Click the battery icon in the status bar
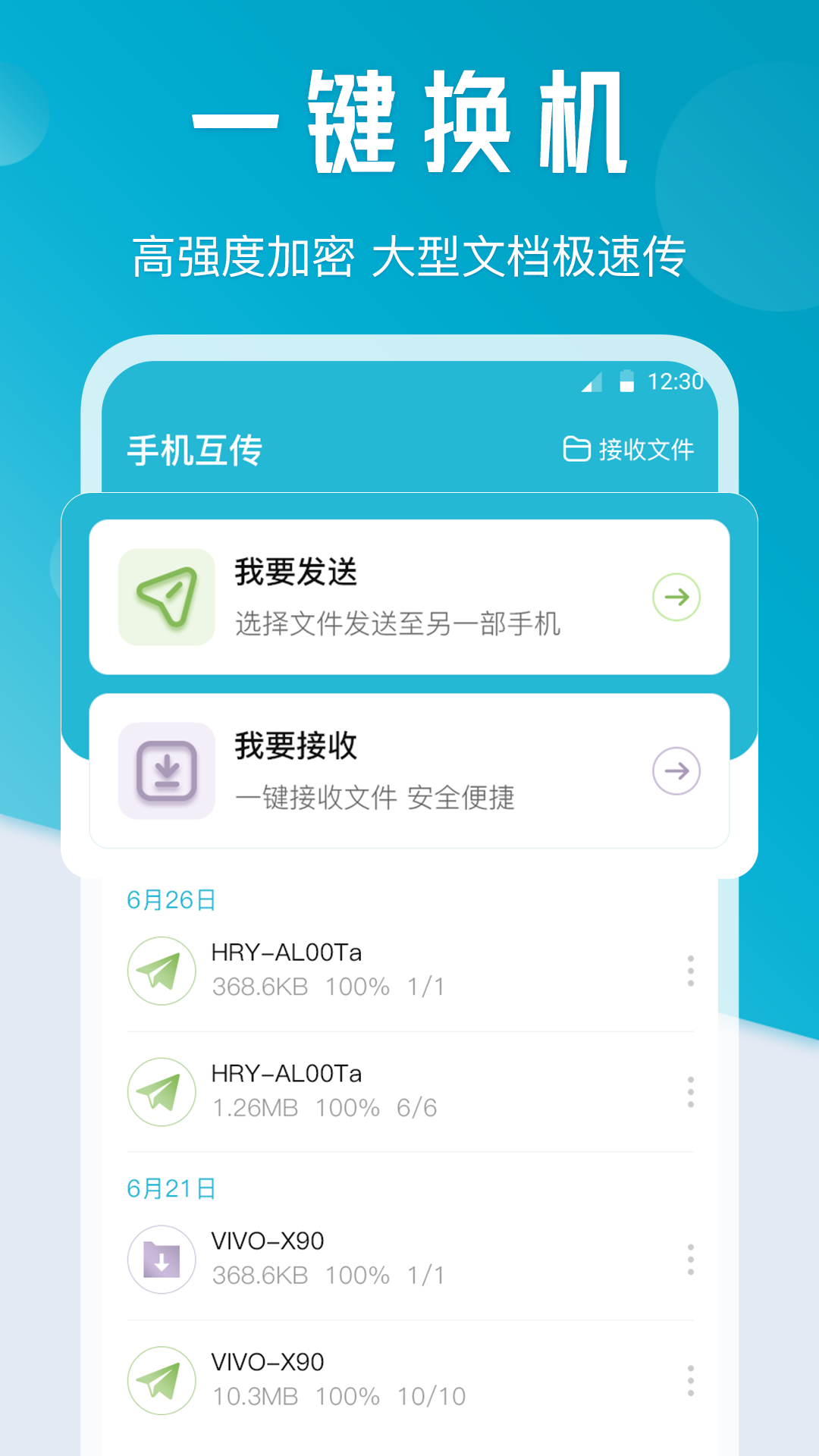The image size is (819, 1456). coord(626,383)
